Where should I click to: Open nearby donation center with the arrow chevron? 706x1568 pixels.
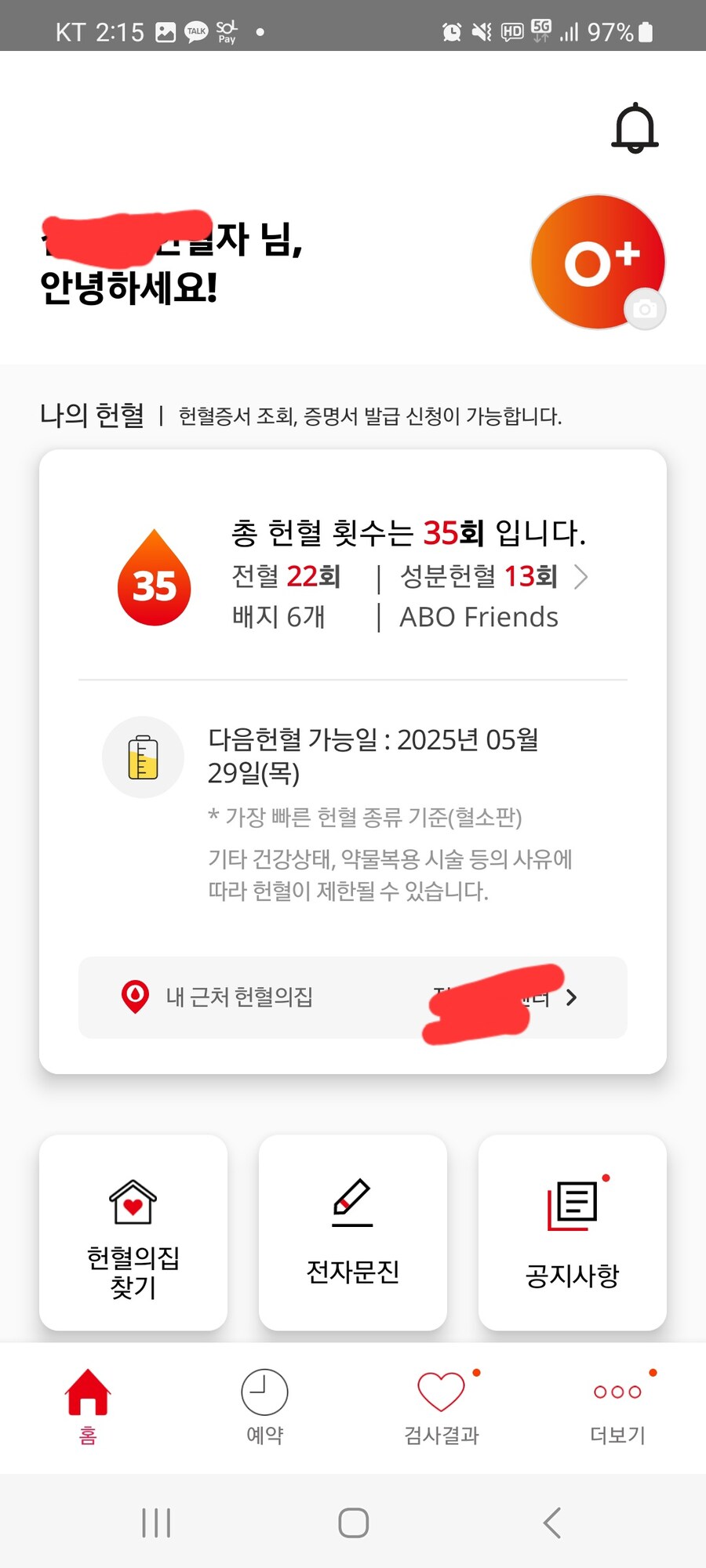coord(572,997)
